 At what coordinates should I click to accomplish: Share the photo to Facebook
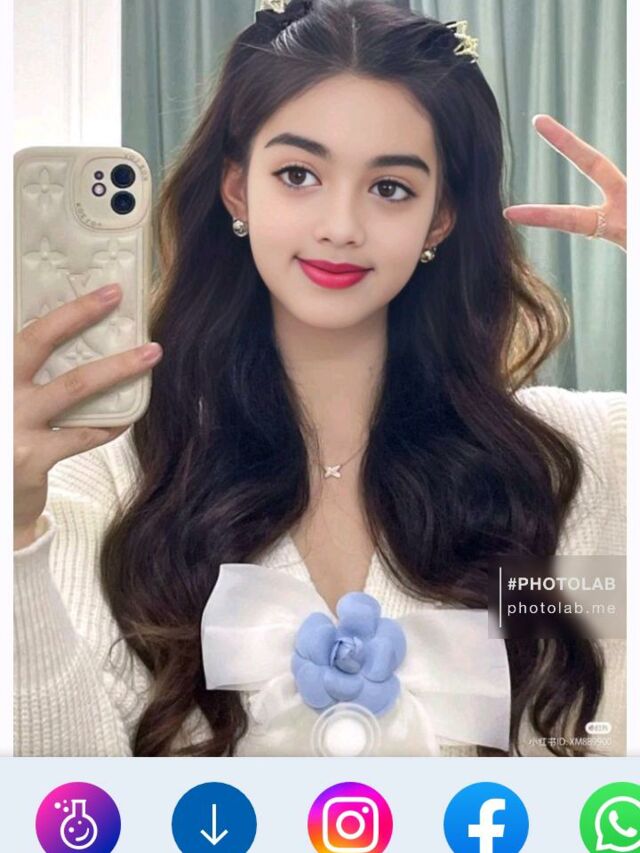coord(486,822)
